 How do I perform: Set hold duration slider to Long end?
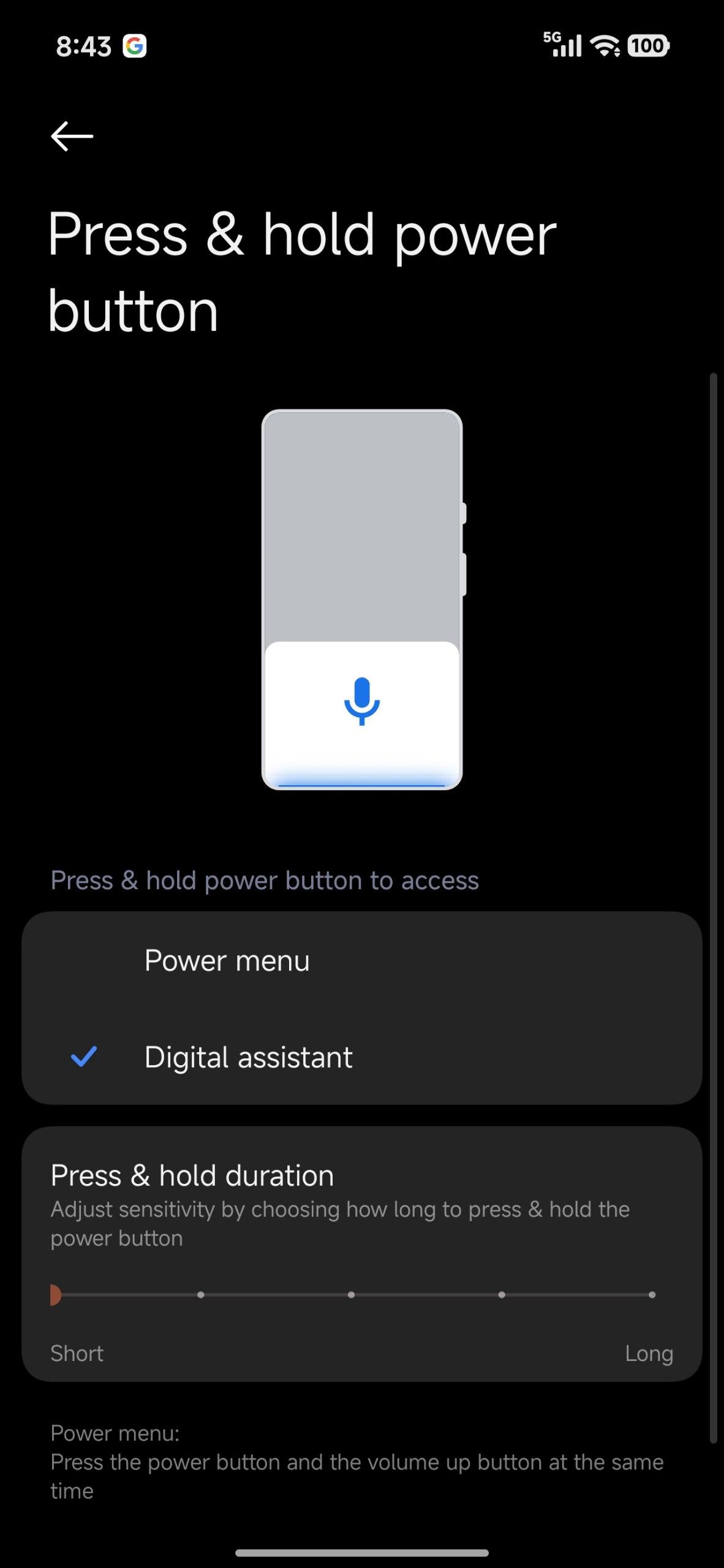(652, 1295)
